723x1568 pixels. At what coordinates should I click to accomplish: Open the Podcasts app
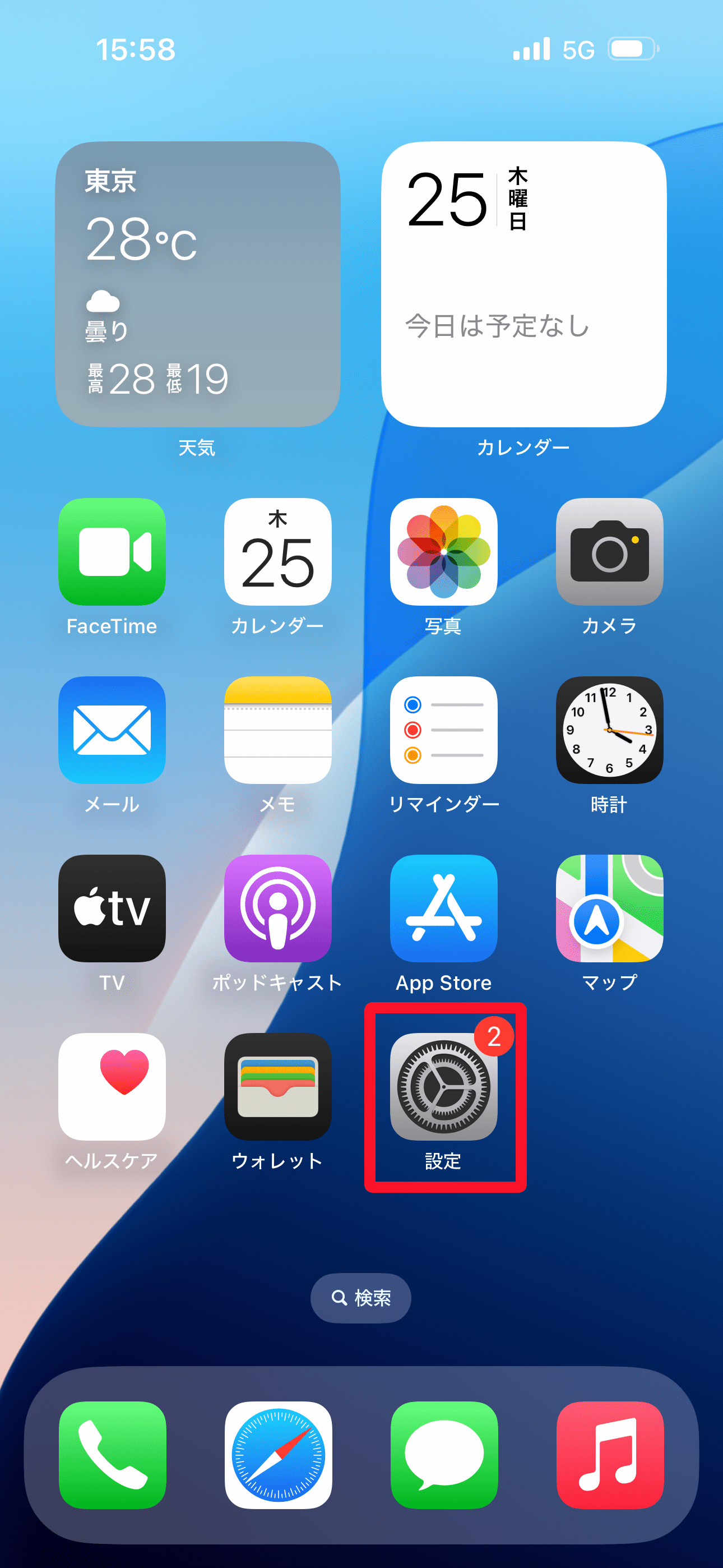(277, 908)
